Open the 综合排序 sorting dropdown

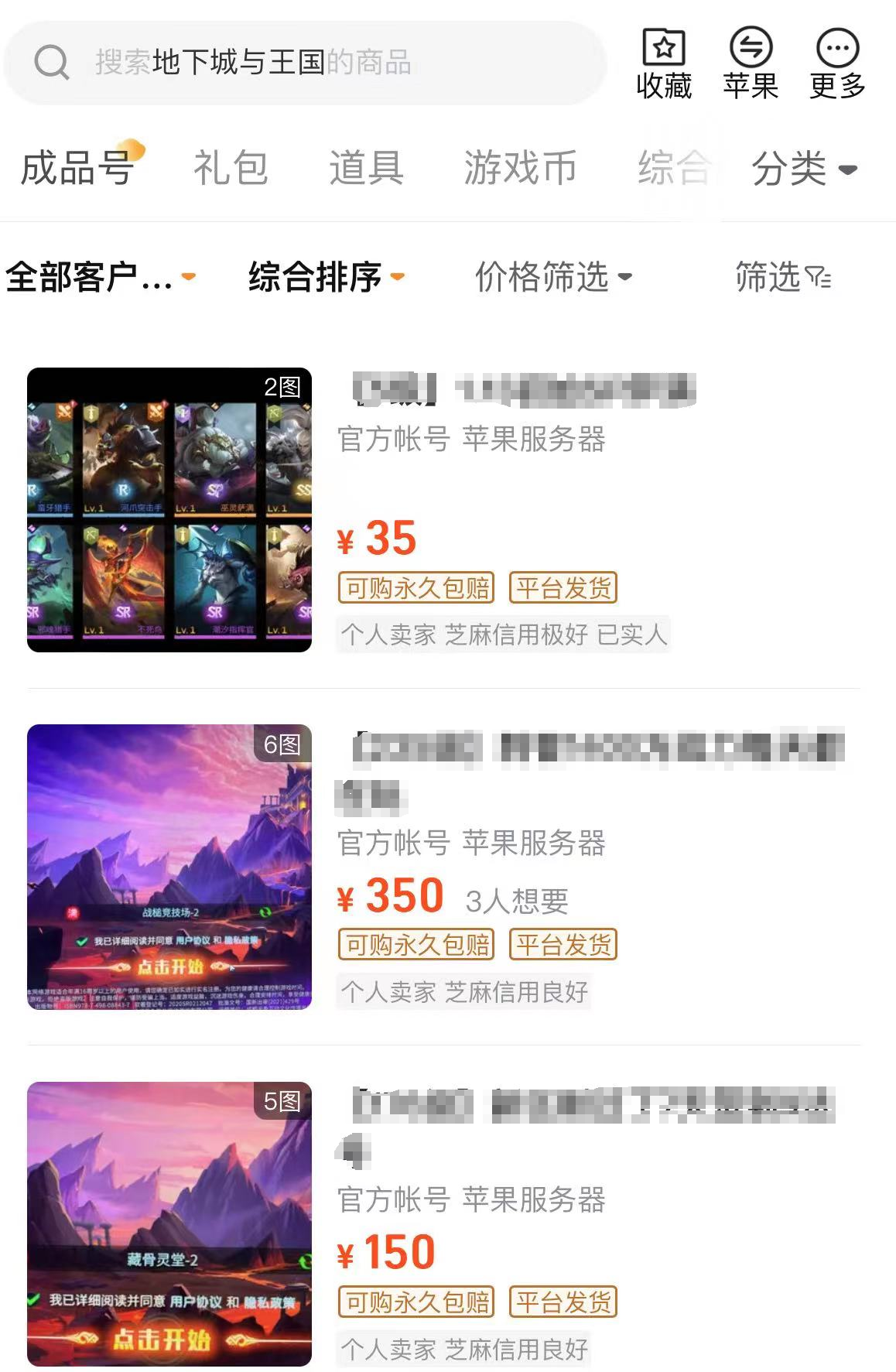[x=326, y=277]
